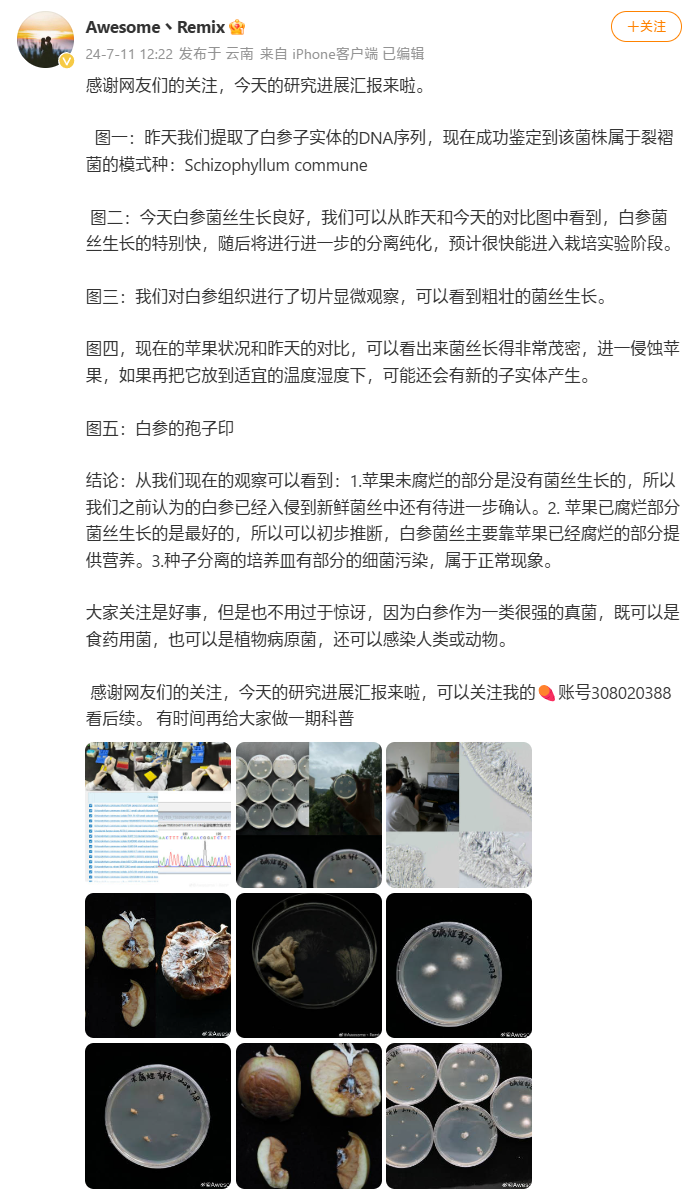Open the sliced apple comparison photo

pyautogui.click(x=308, y=1115)
